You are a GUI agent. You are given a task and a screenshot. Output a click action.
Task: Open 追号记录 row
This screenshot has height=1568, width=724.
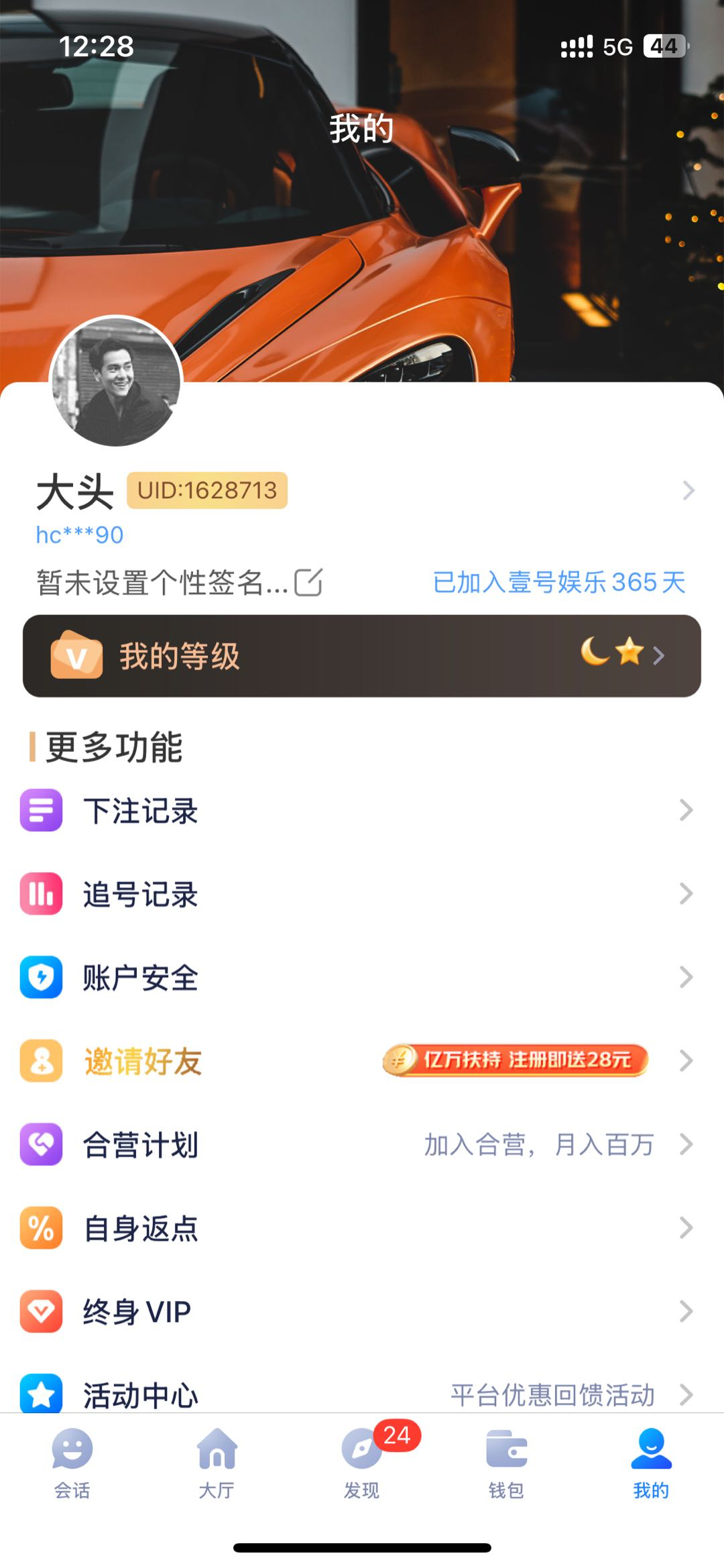(x=362, y=893)
